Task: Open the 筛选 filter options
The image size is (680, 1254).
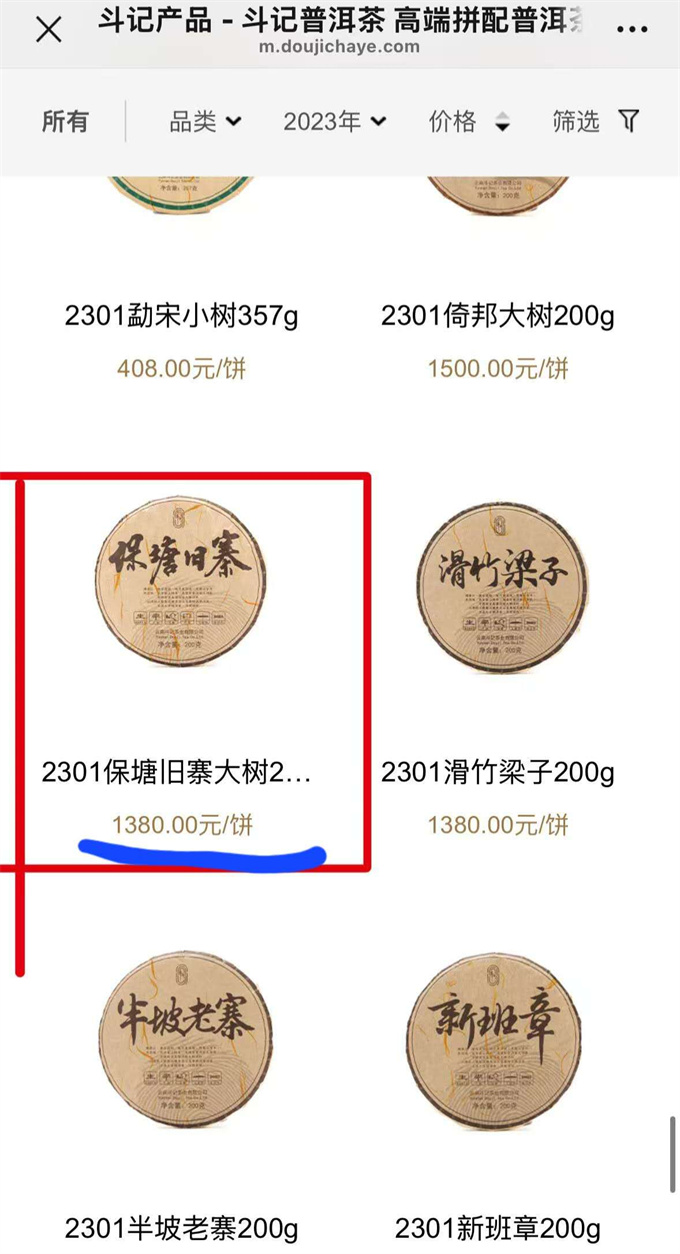Action: [595, 122]
